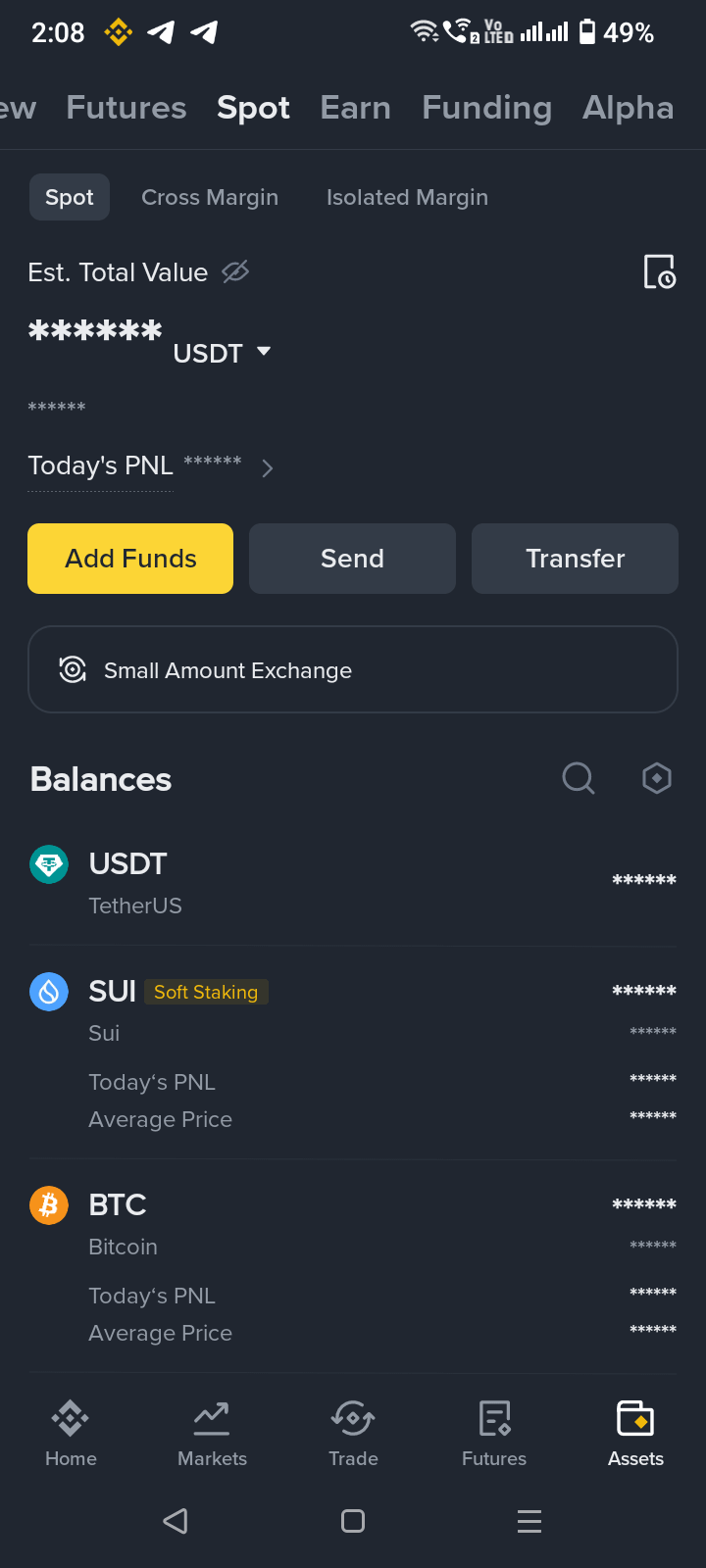Search balances with the magnifier icon
The height and width of the screenshot is (1568, 706).
click(x=579, y=778)
